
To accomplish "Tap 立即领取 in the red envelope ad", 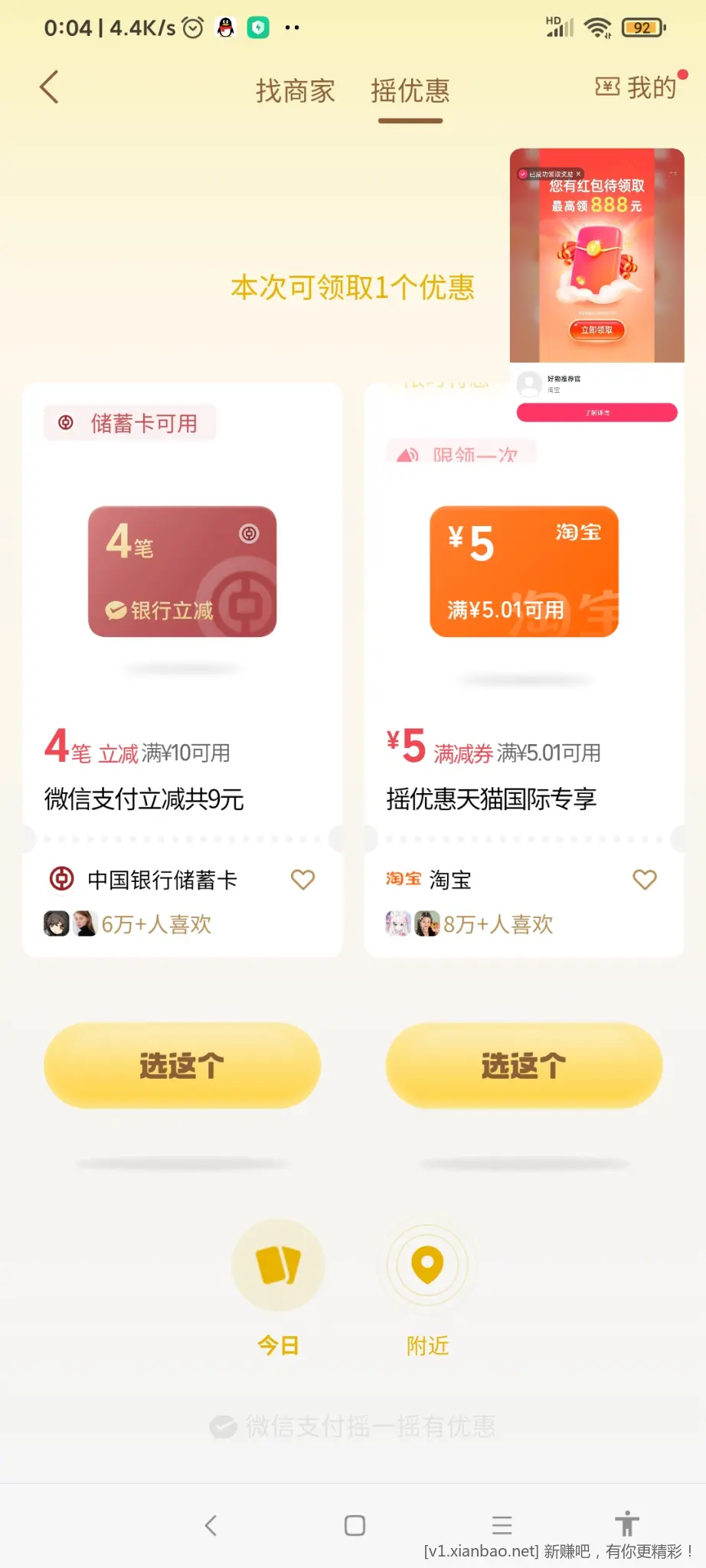I will pos(598,330).
